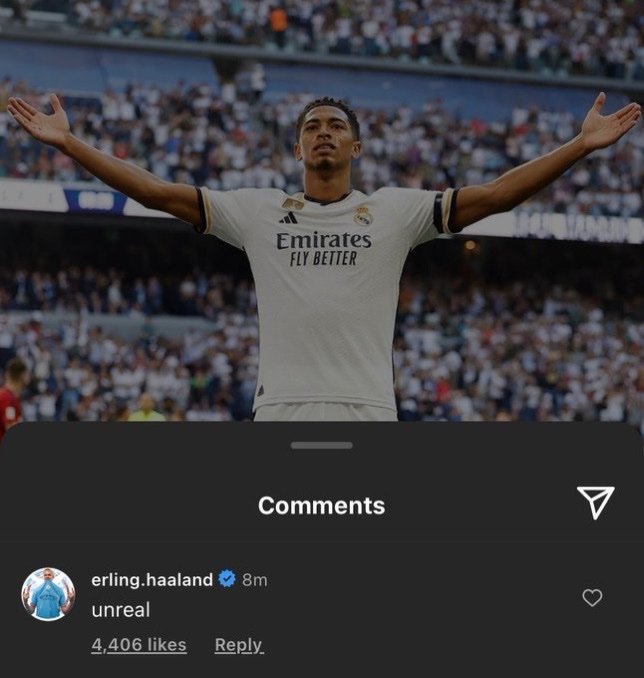644x678 pixels.
Task: Reply to erling.haaland's comment
Action: 239,645
